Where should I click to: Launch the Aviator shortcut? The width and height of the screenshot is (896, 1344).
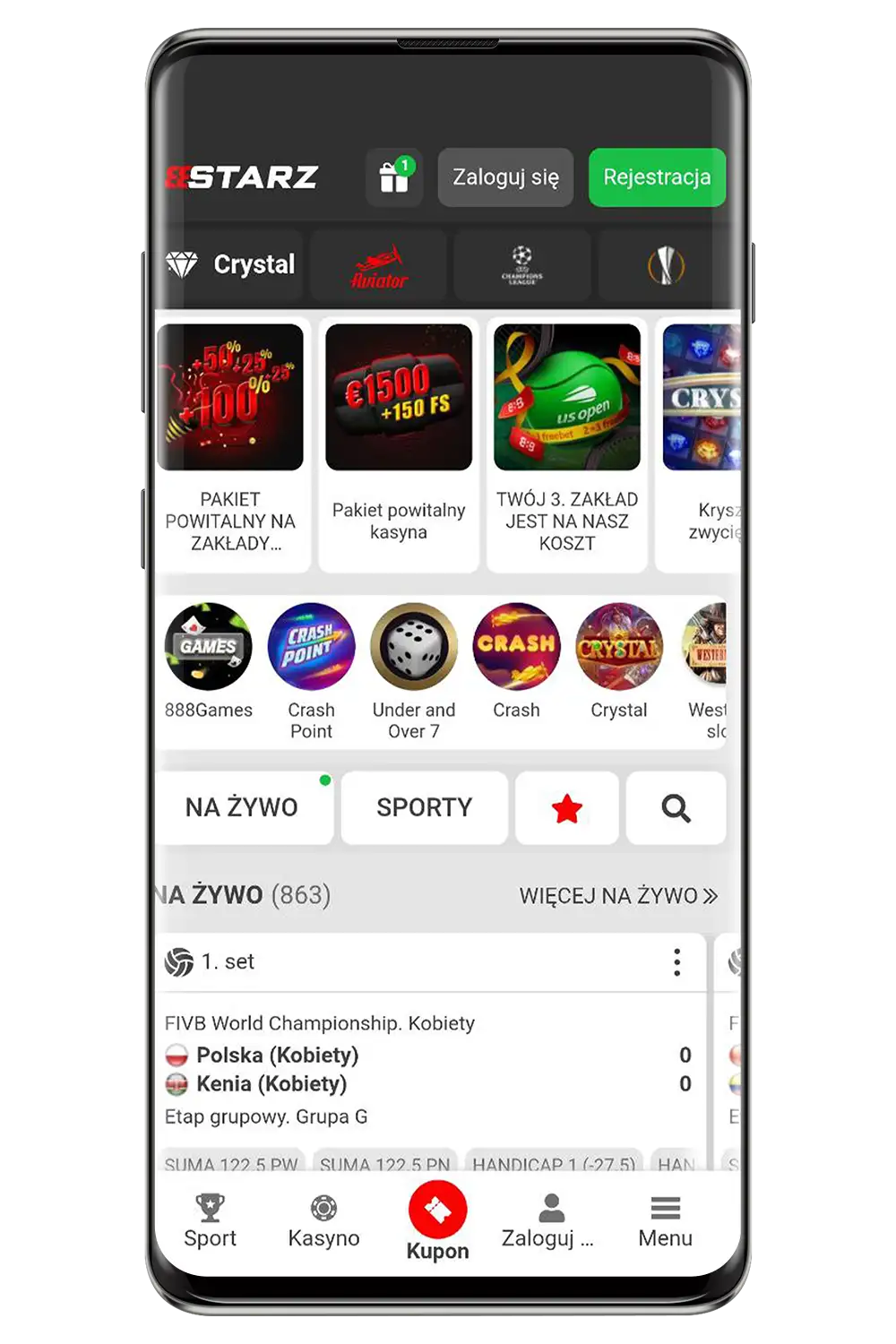point(378,266)
